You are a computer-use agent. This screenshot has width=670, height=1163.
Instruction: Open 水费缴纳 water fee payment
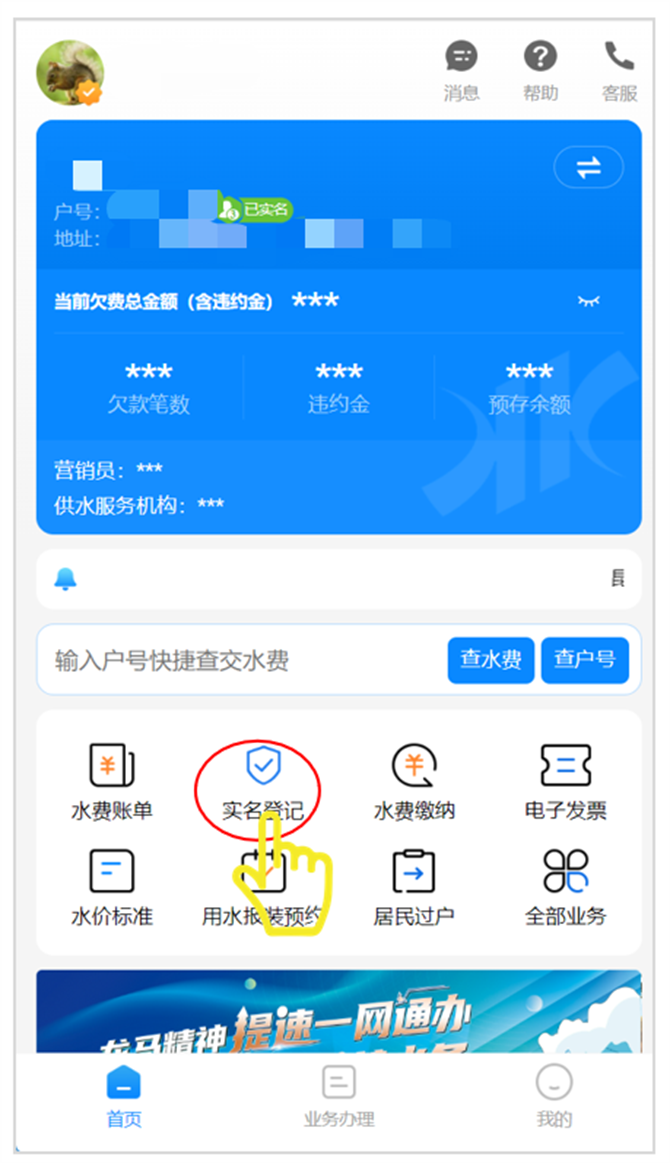coord(414,782)
